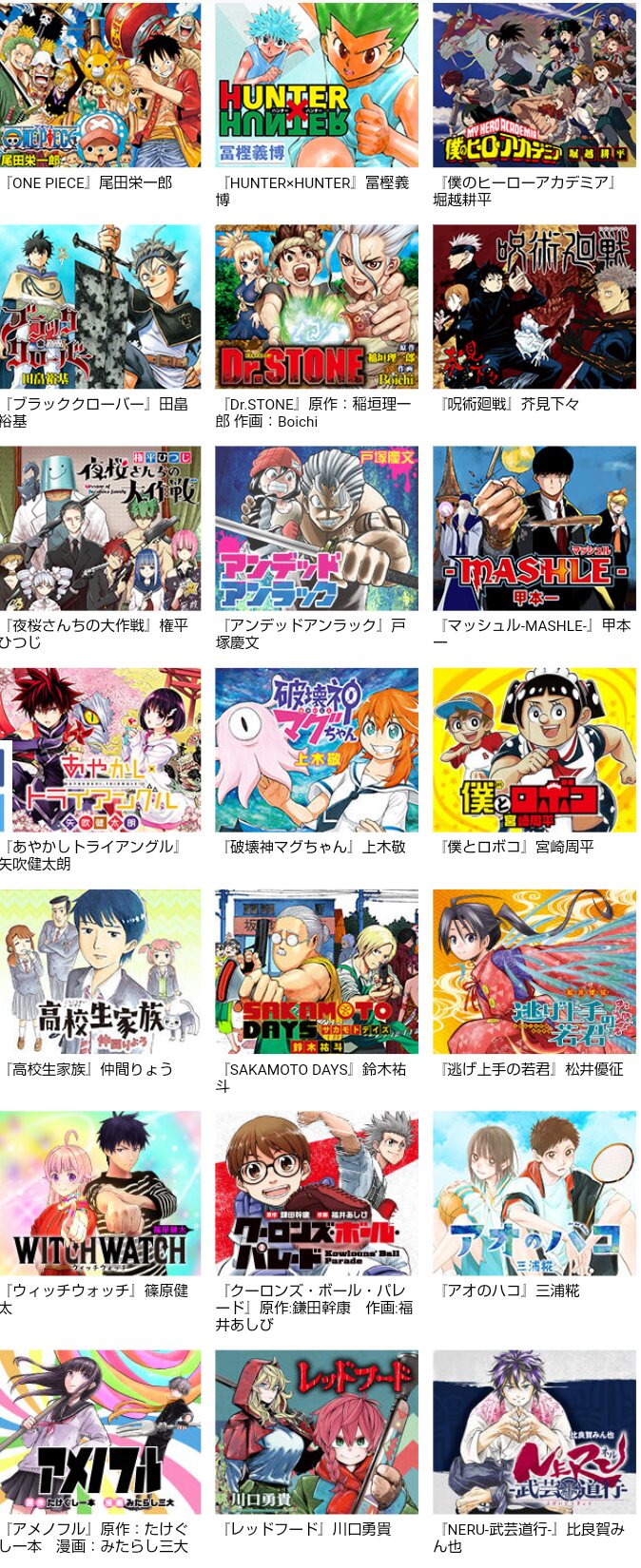
Task: Select 僕のヒーローアカデミア tile
Action: click(534, 86)
